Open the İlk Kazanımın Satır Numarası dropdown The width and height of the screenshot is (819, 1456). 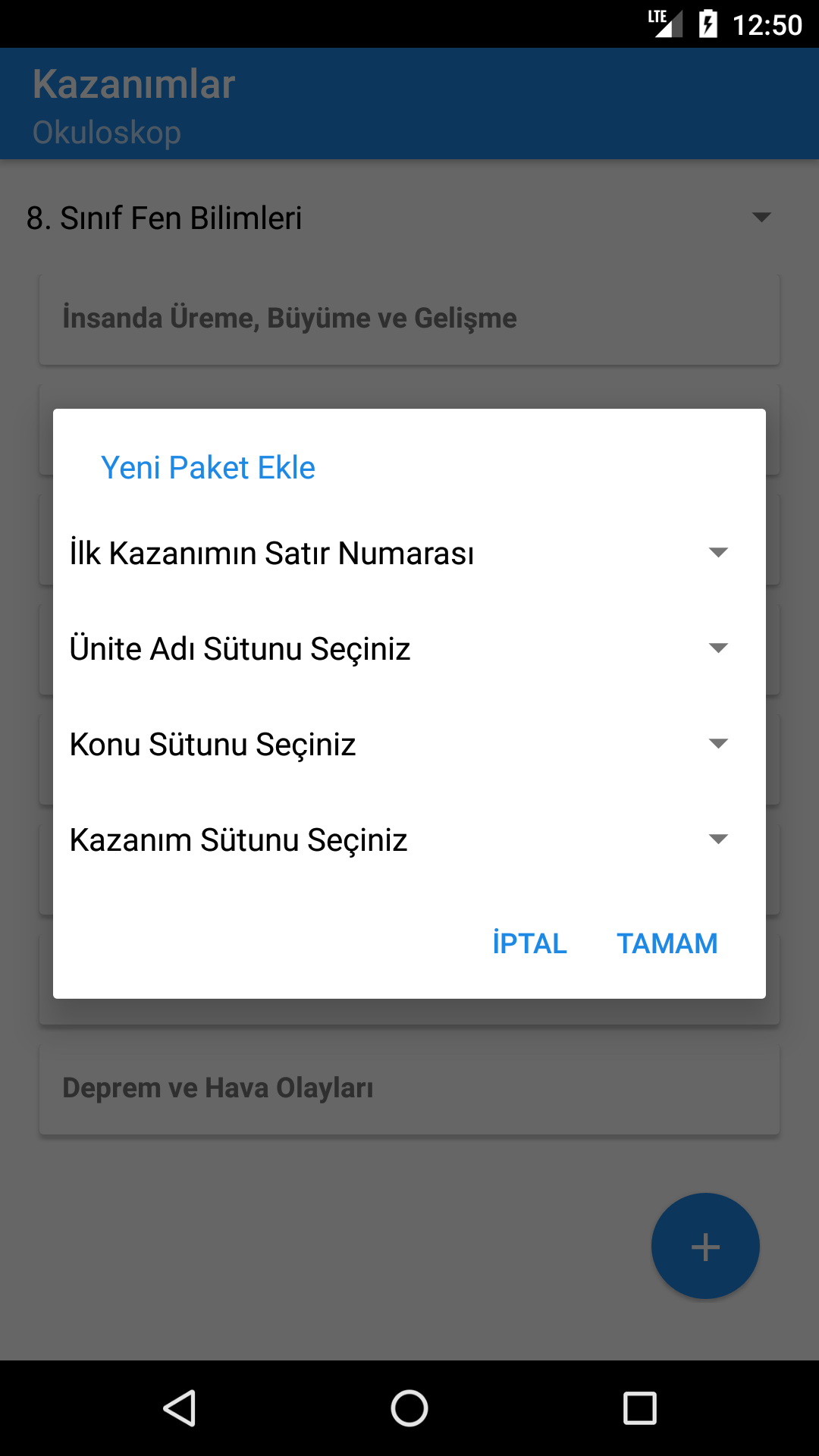[400, 553]
